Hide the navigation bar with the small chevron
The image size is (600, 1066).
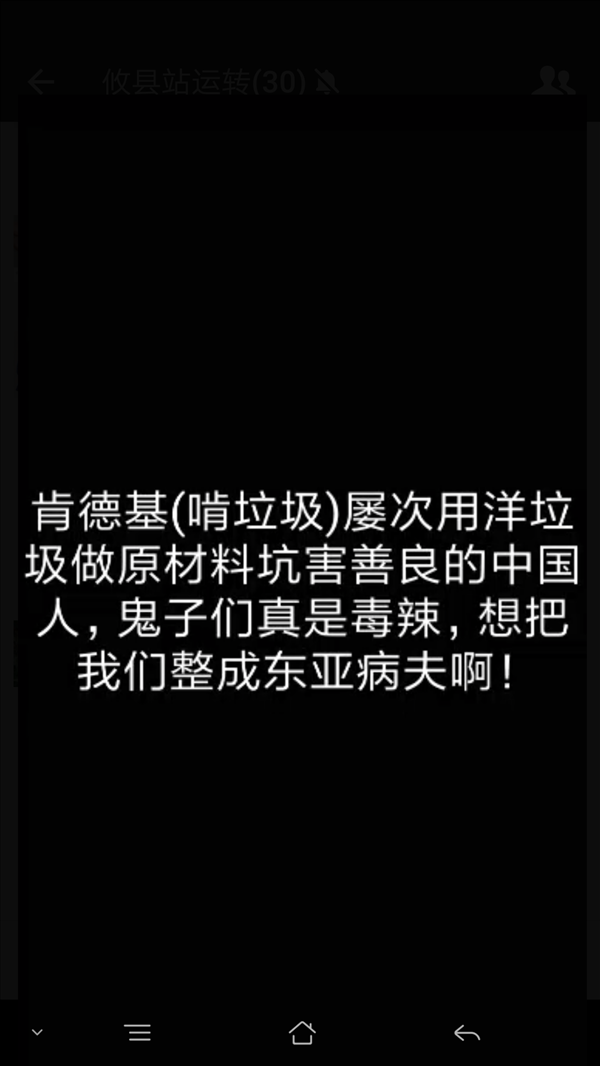[37, 1032]
